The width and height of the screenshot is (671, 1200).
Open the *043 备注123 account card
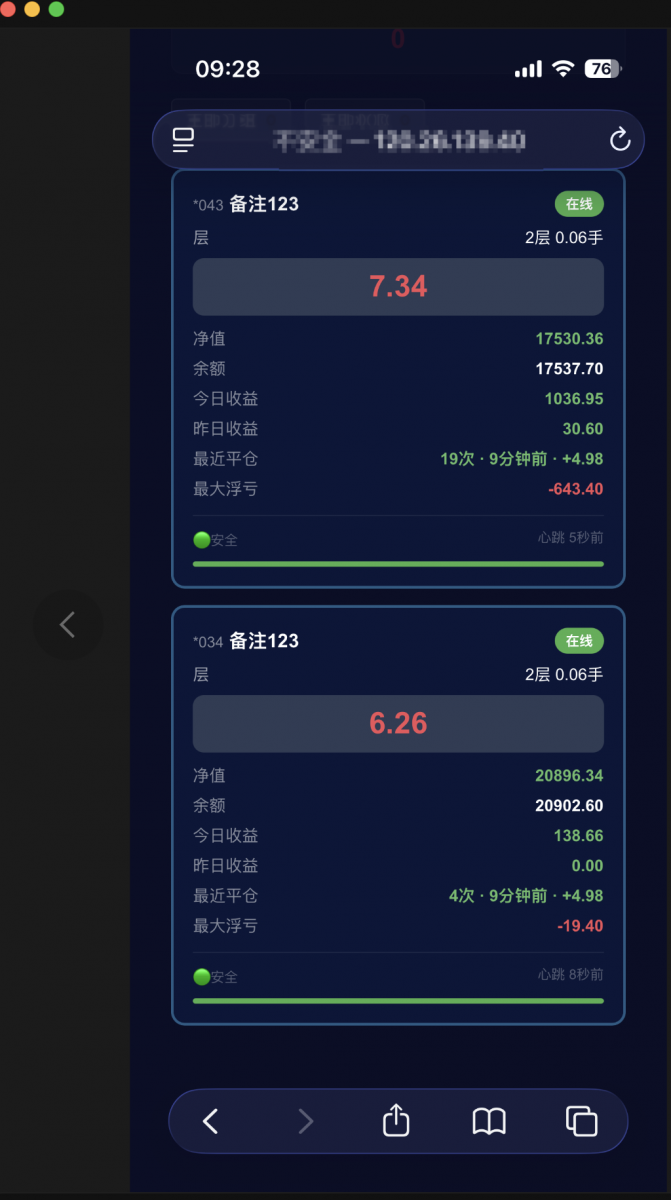click(x=398, y=378)
